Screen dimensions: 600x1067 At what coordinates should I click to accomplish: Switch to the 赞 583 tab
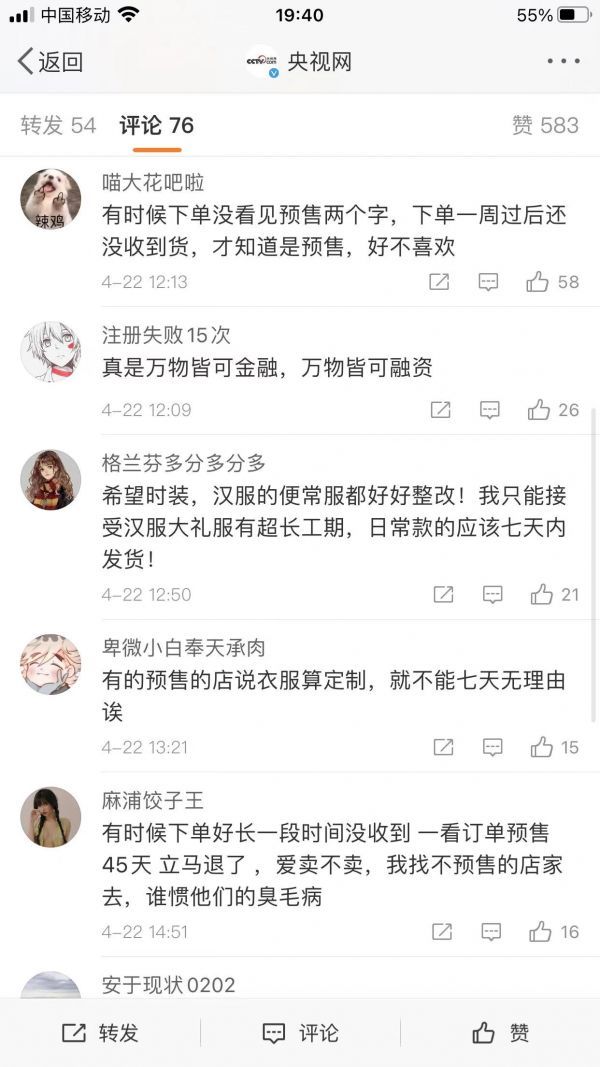(x=545, y=125)
